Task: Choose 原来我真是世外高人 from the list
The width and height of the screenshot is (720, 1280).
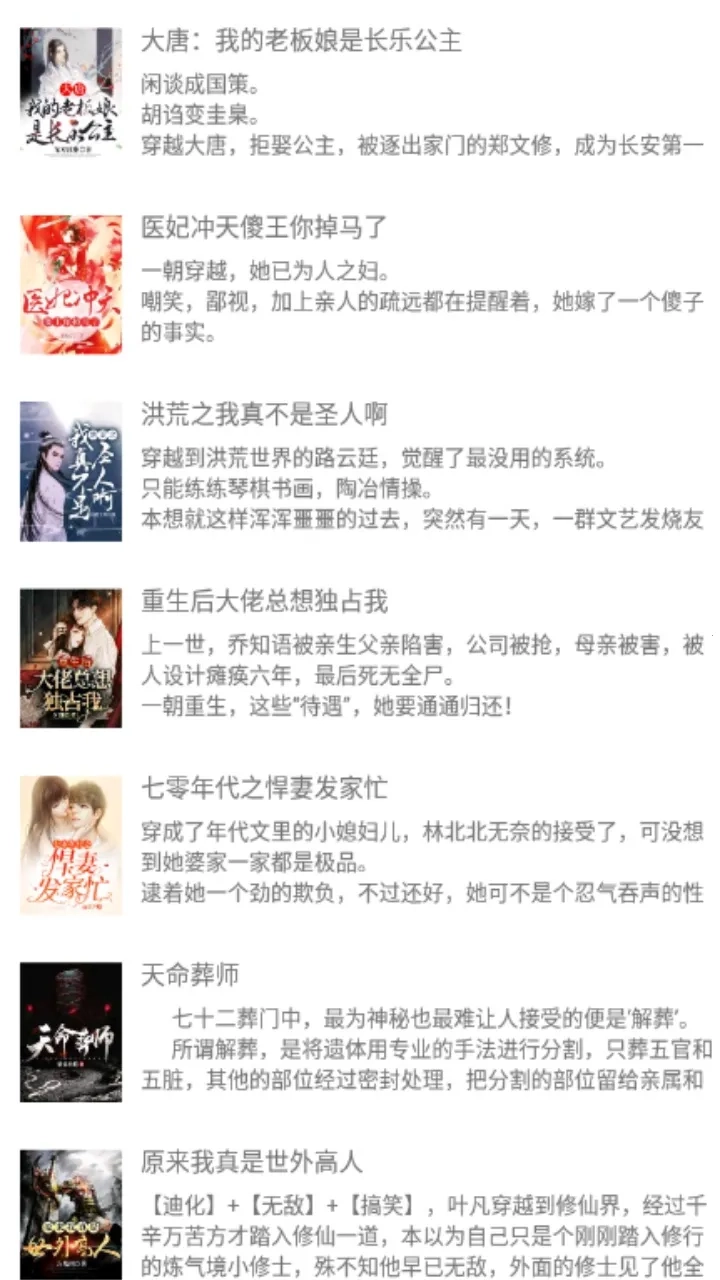Action: coord(251,1162)
